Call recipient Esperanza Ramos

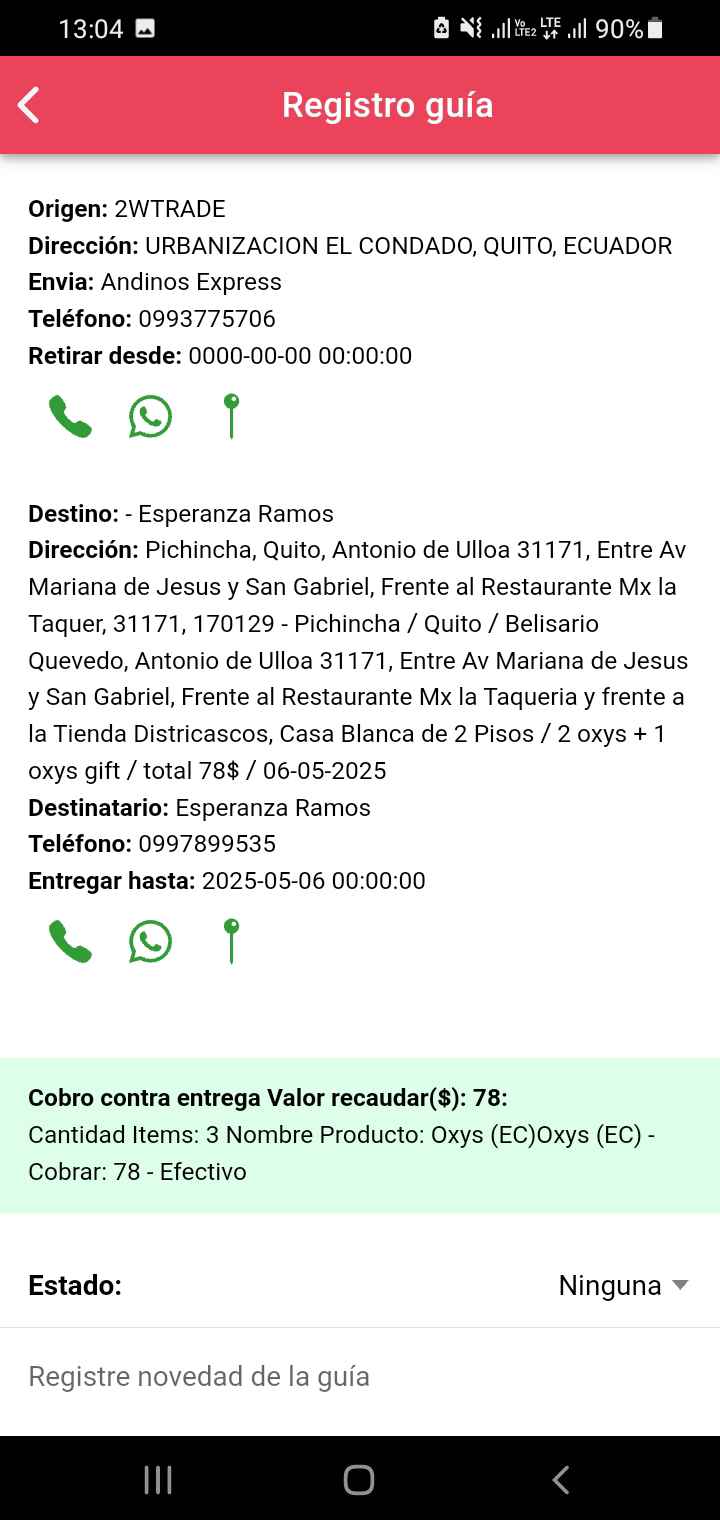point(70,942)
